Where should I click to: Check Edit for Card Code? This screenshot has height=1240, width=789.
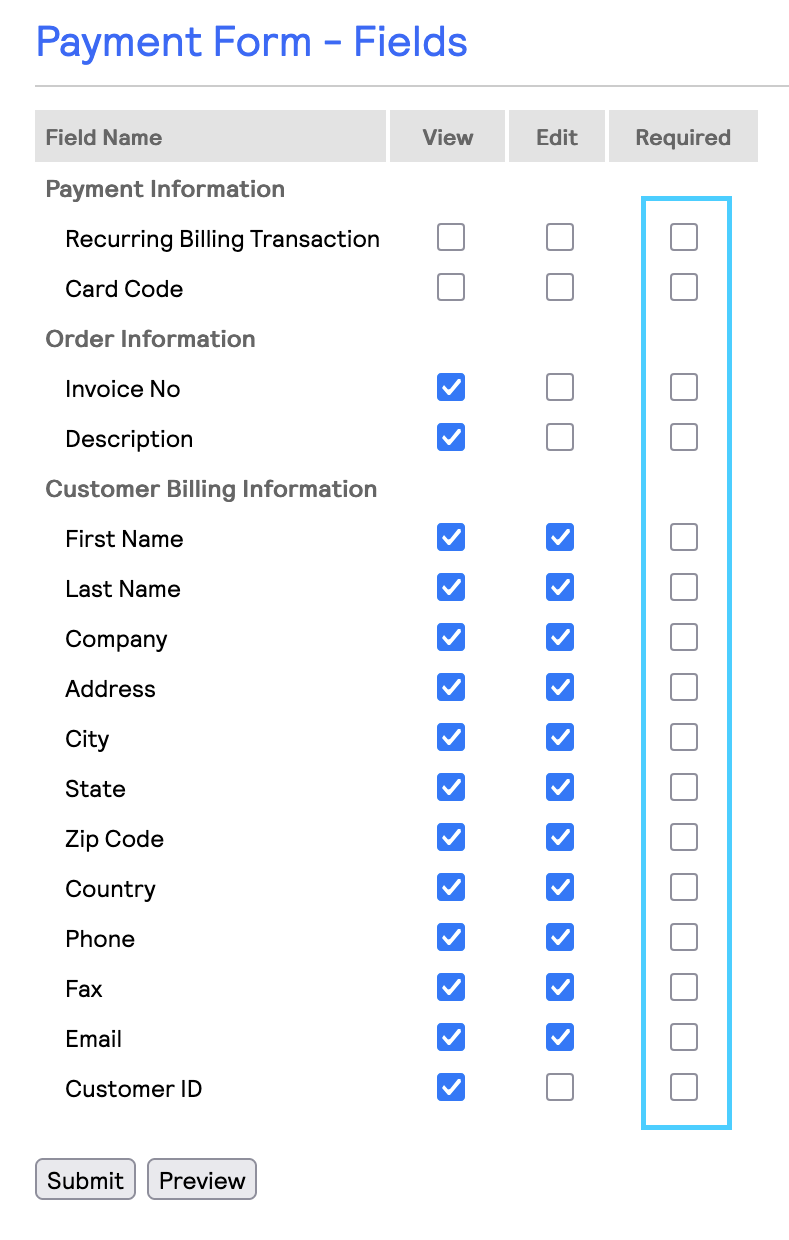560,288
